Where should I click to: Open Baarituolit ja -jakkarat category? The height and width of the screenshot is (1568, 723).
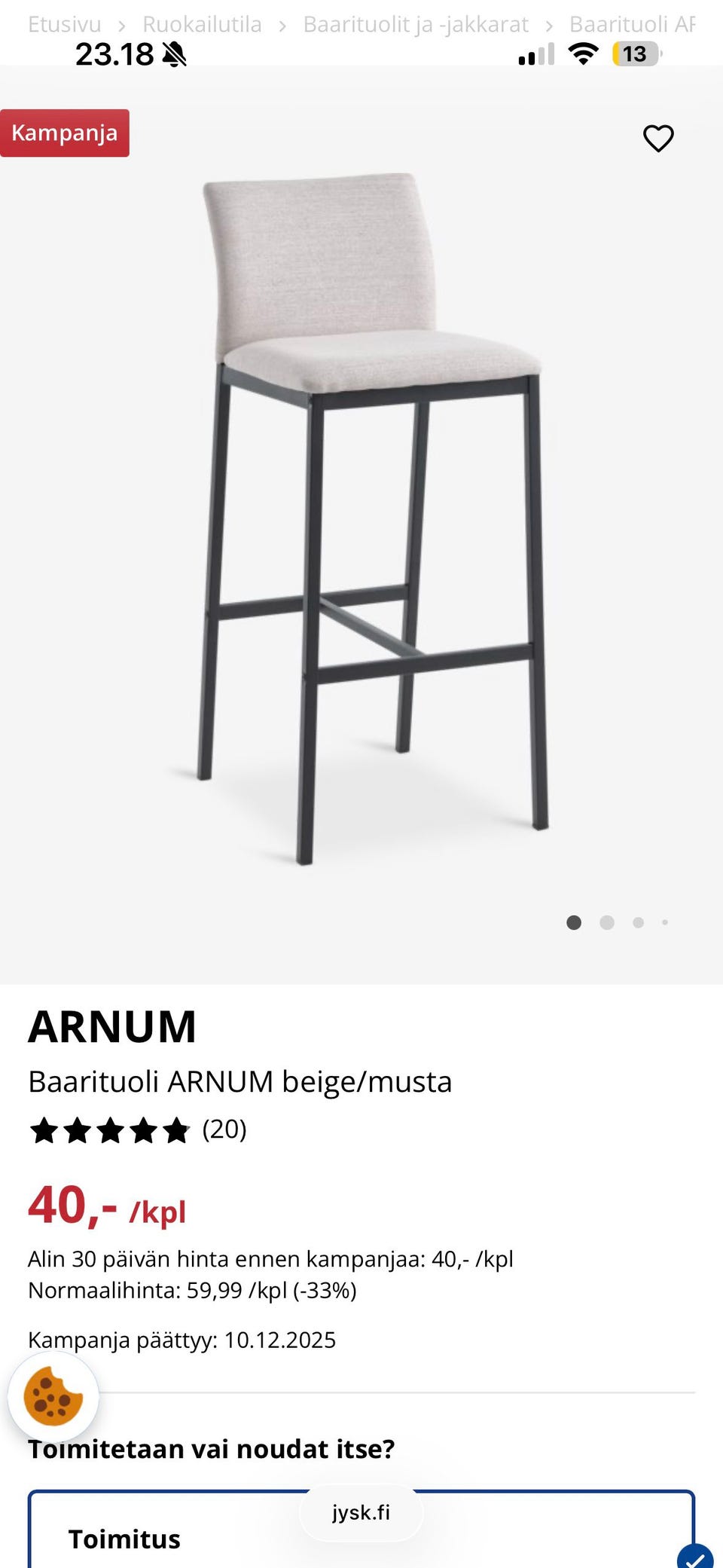[415, 24]
